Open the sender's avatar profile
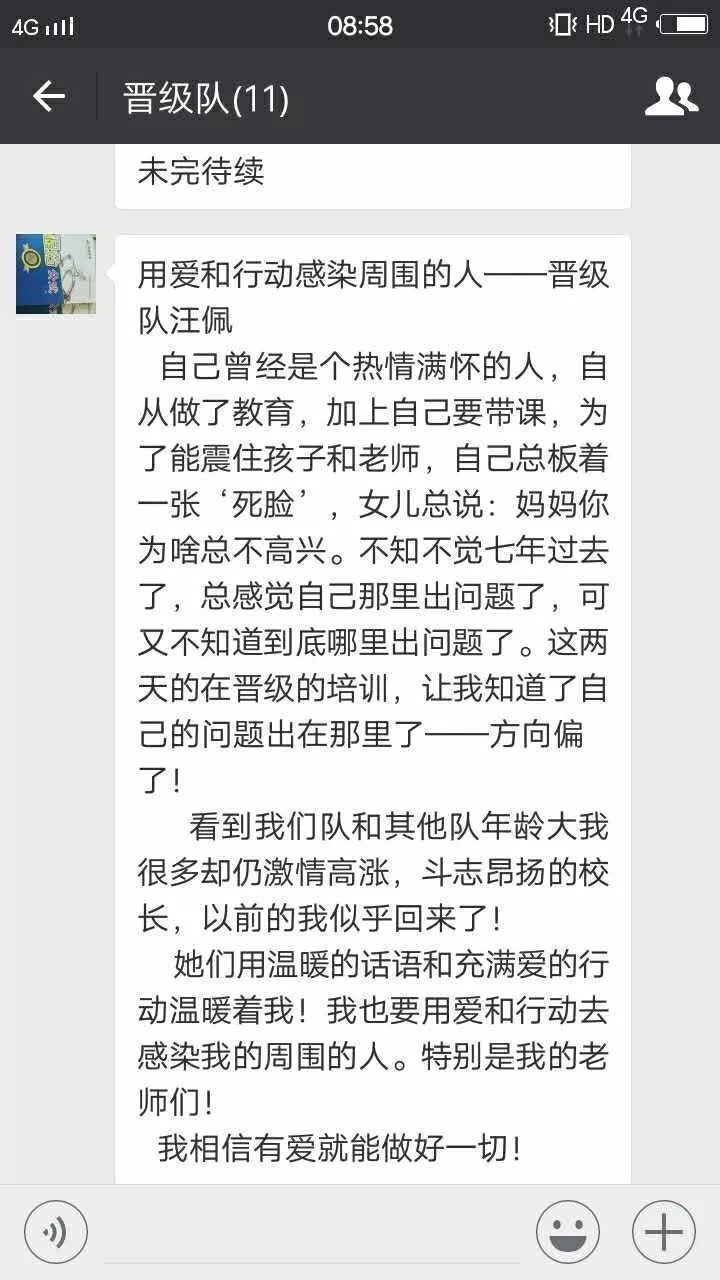The height and width of the screenshot is (1280, 720). tap(56, 274)
